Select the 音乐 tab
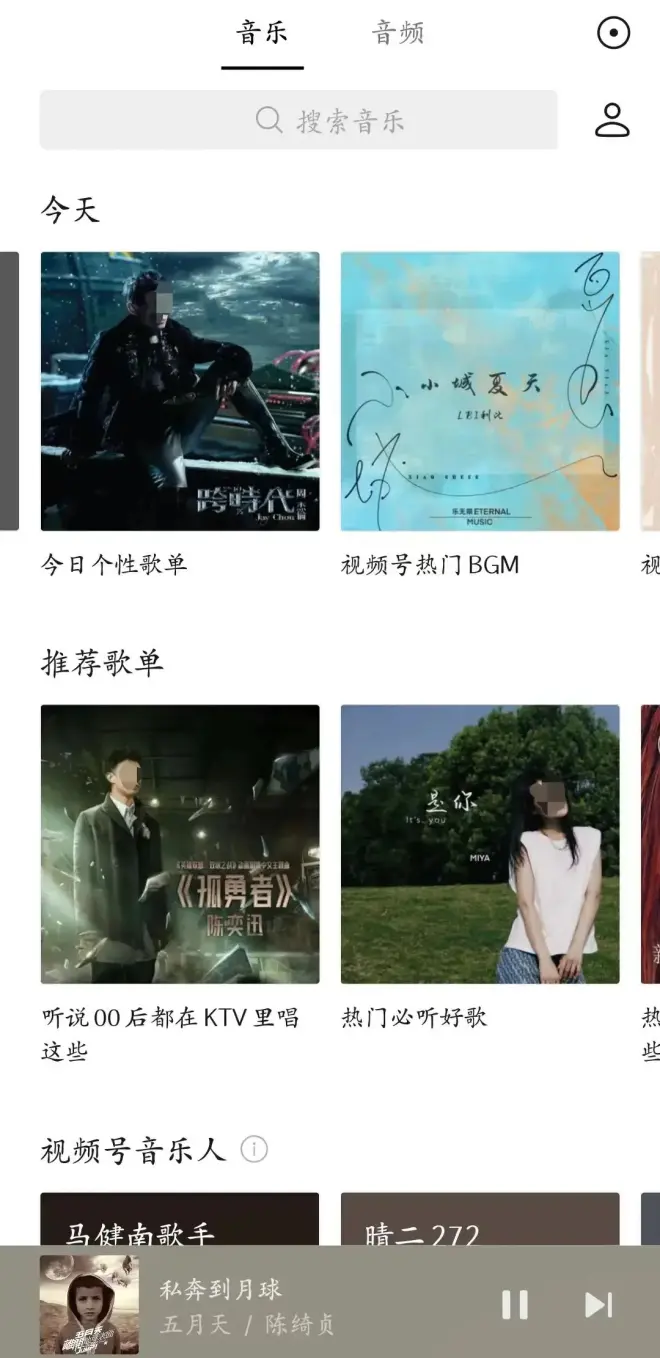 [x=262, y=33]
